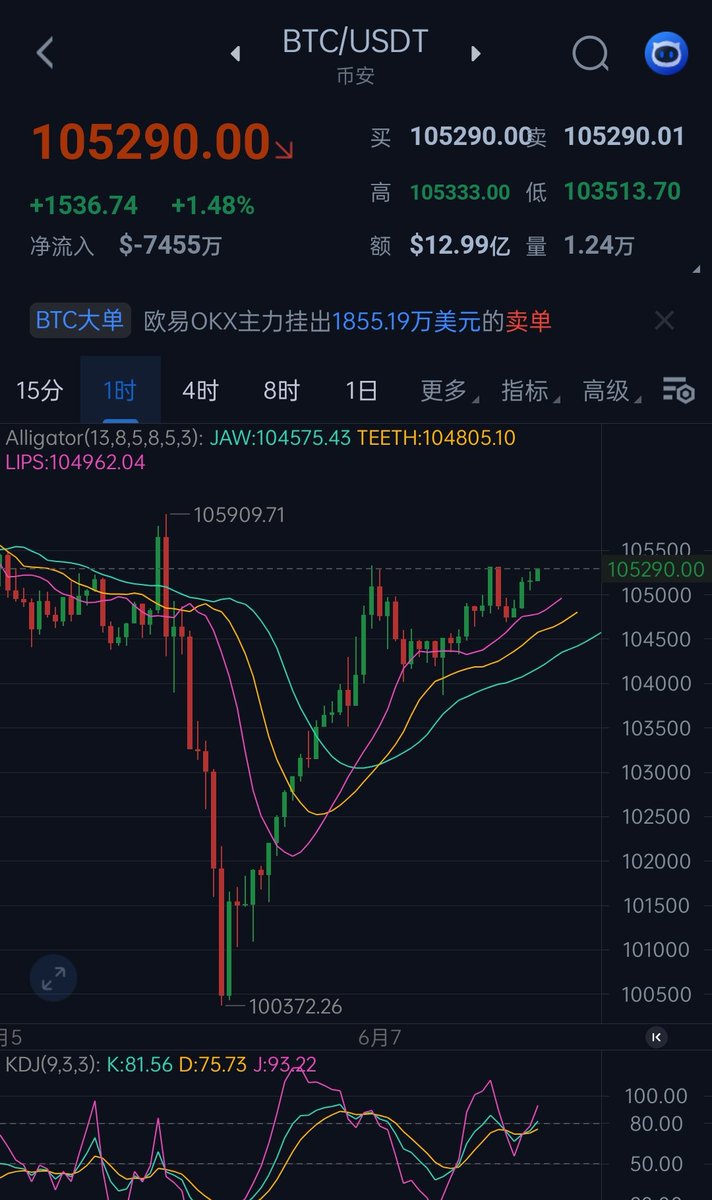This screenshot has height=1200, width=712.
Task: Expand the 更多 timeframe options
Action: point(447,391)
